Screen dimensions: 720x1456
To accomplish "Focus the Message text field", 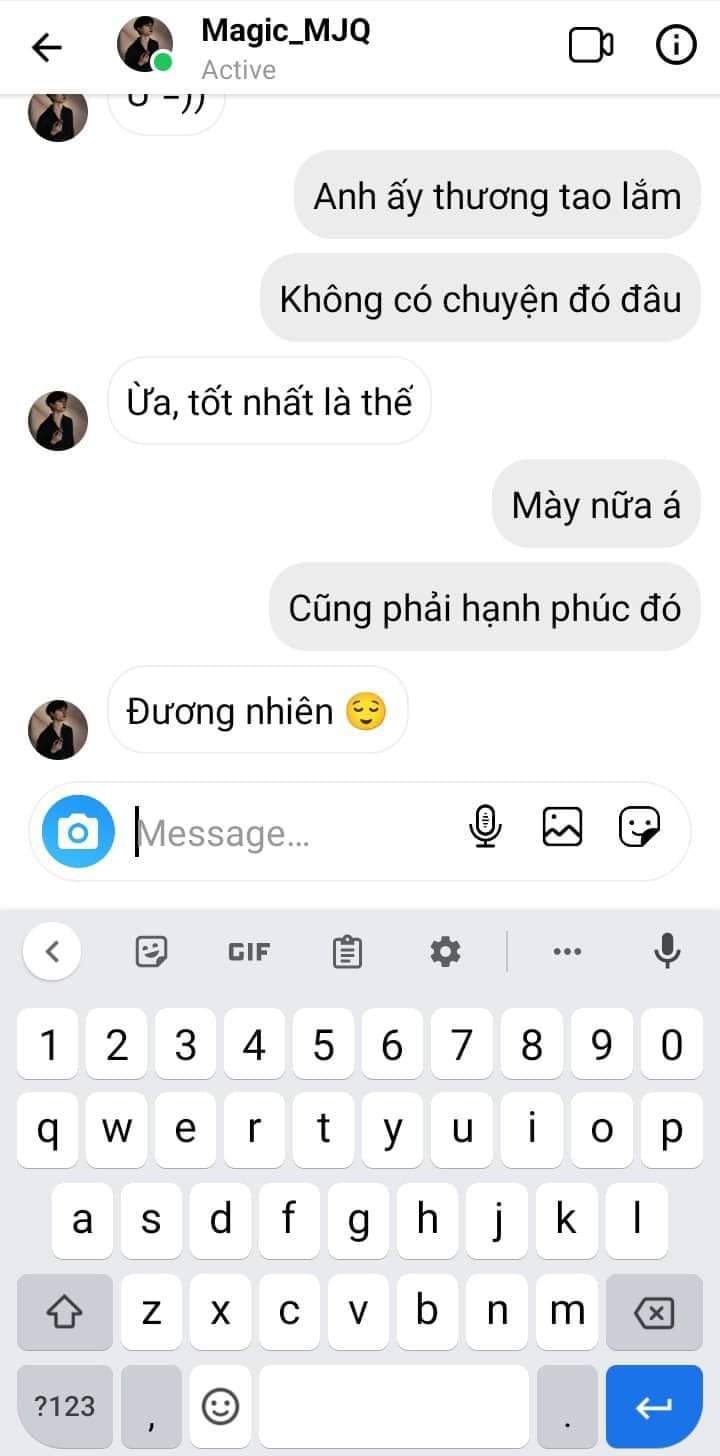I will [290, 833].
